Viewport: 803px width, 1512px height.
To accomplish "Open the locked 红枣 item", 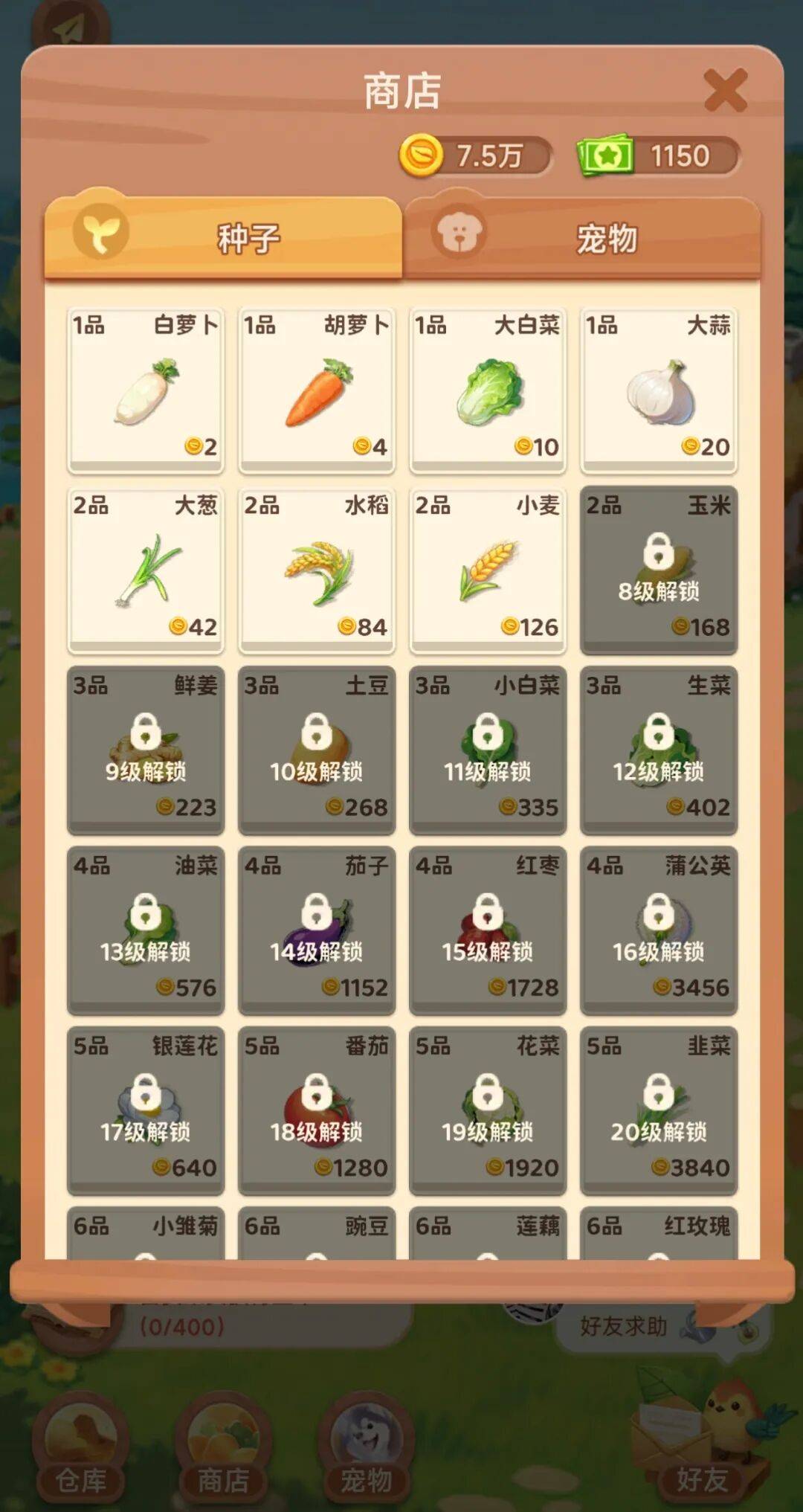I will [x=488, y=931].
